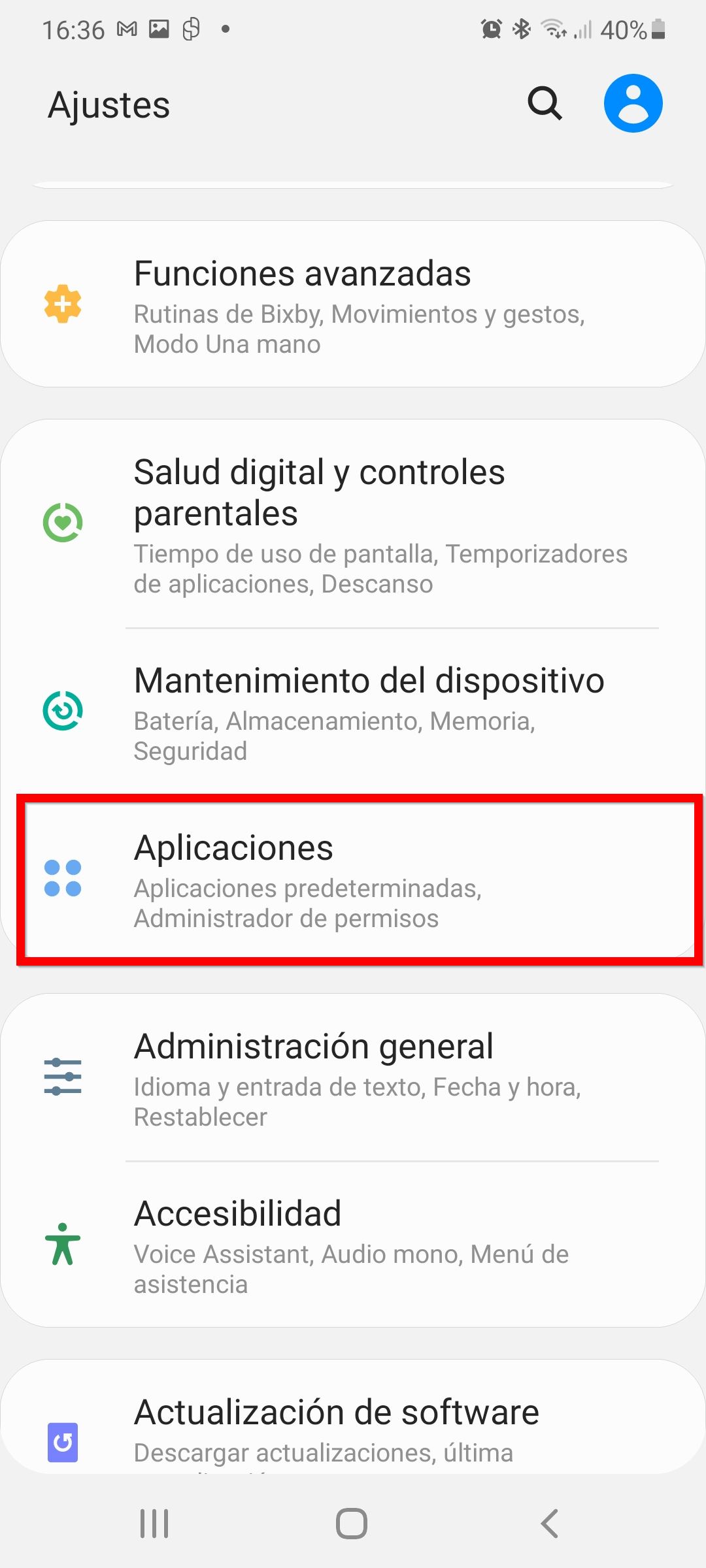Open Salud digital y controles parentales

click(353, 524)
